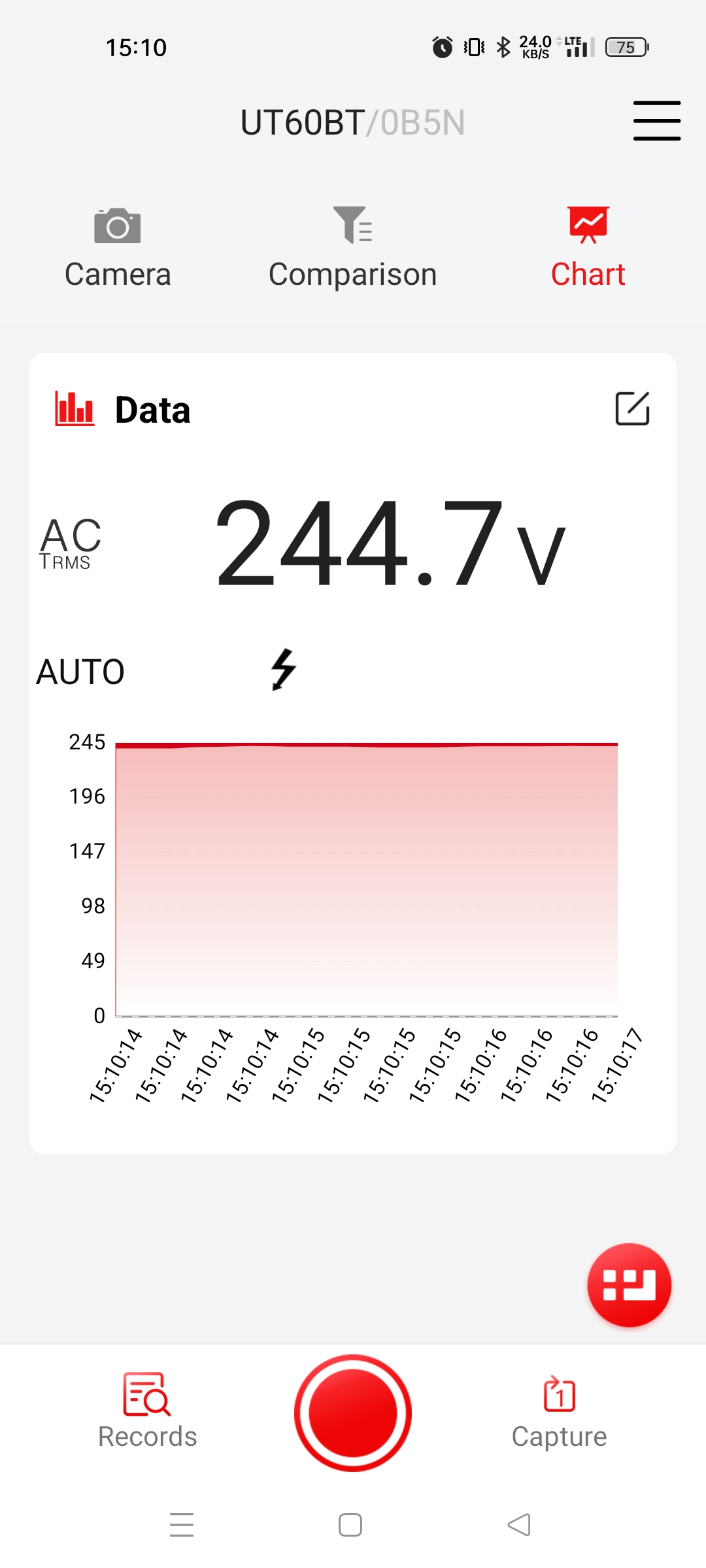Switch to the Camera option
Image resolution: width=706 pixels, height=1568 pixels.
pos(118,248)
